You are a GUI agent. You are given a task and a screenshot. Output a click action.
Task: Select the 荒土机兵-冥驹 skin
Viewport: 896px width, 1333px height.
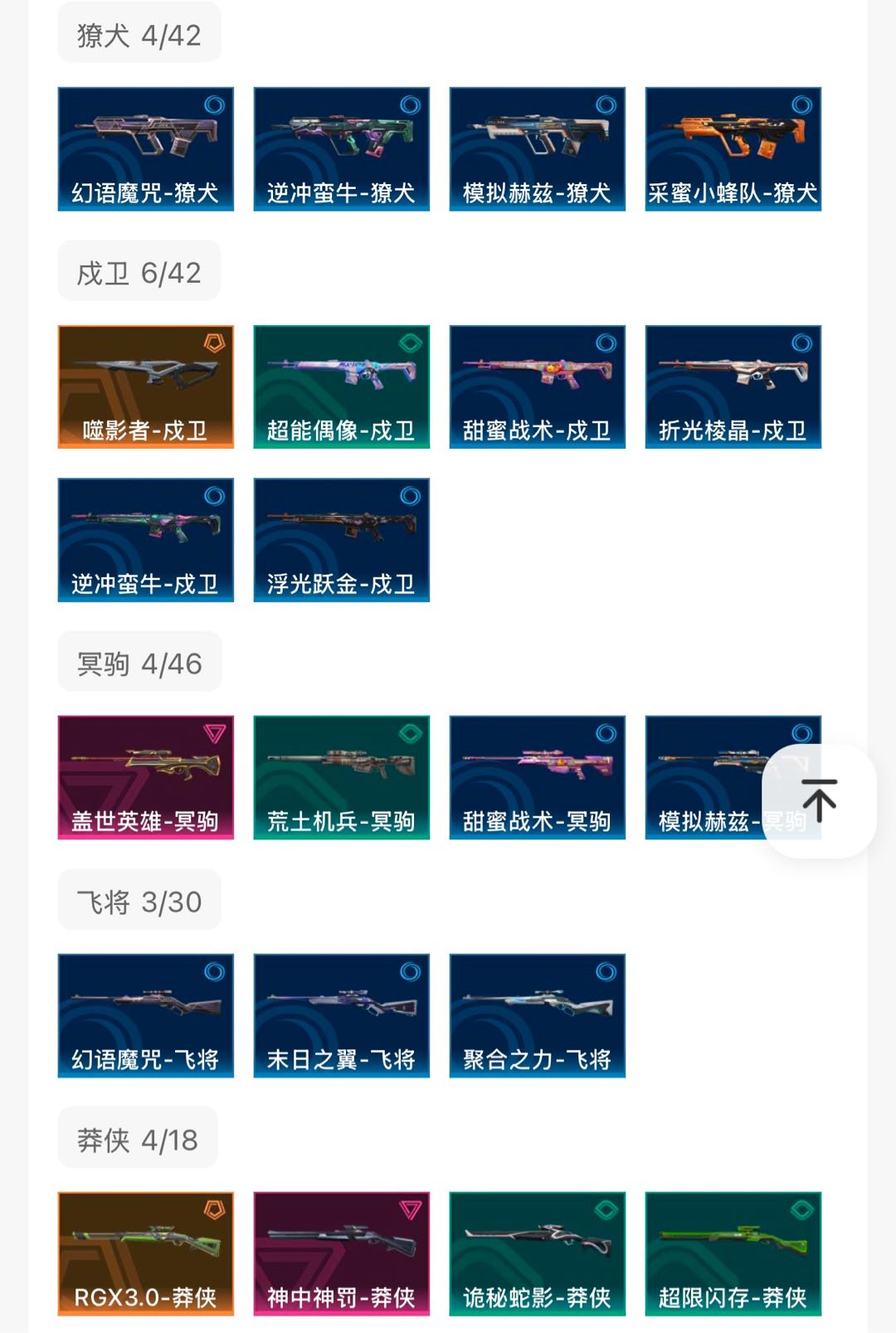pos(342,777)
